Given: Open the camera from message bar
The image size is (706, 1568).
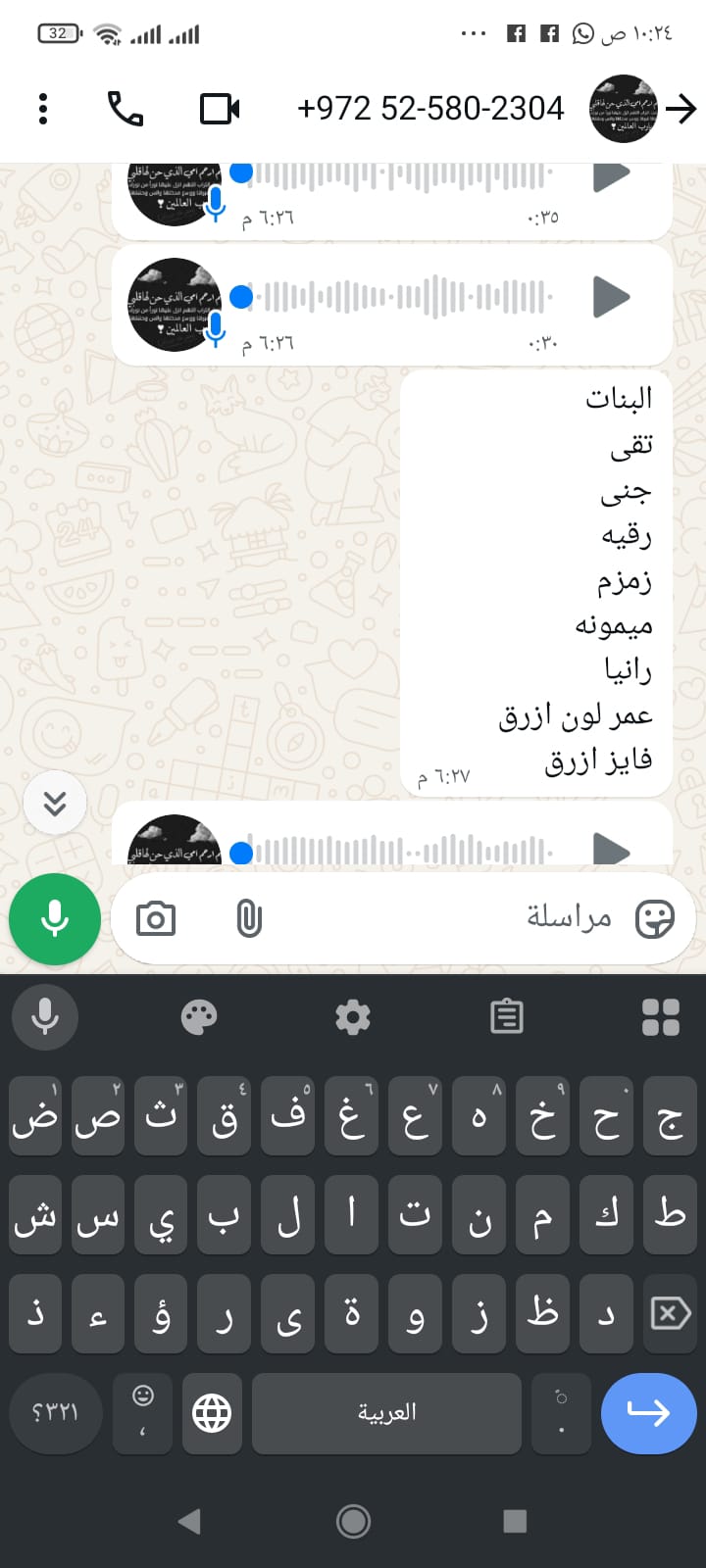Looking at the screenshot, I should pyautogui.click(x=156, y=919).
